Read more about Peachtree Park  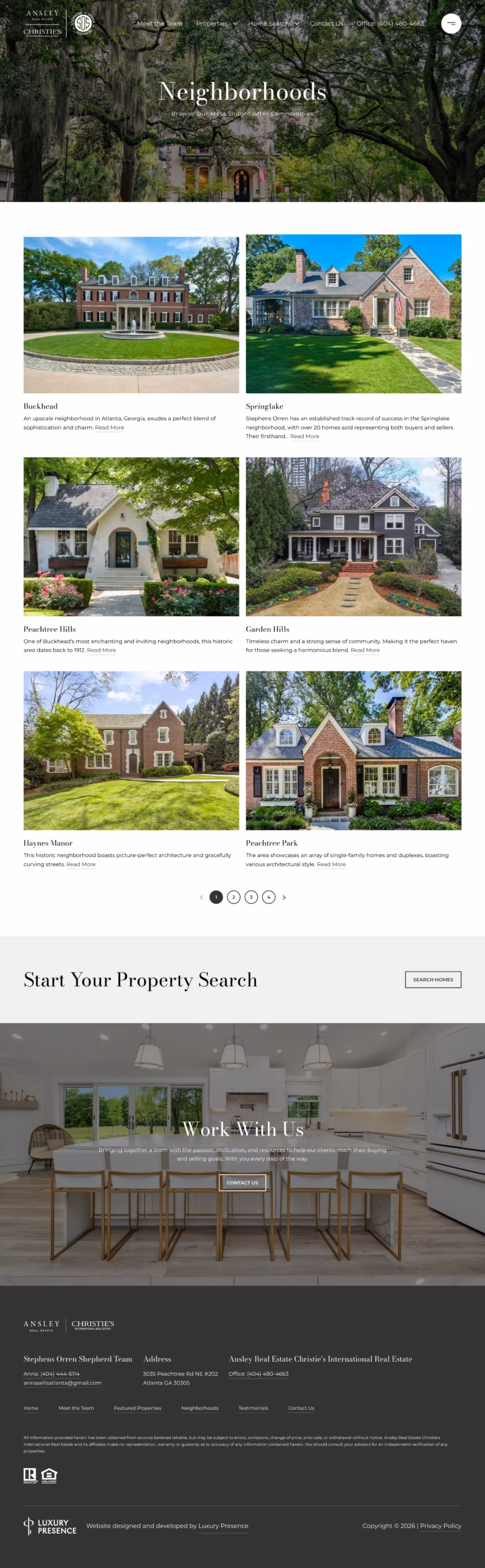(x=331, y=864)
